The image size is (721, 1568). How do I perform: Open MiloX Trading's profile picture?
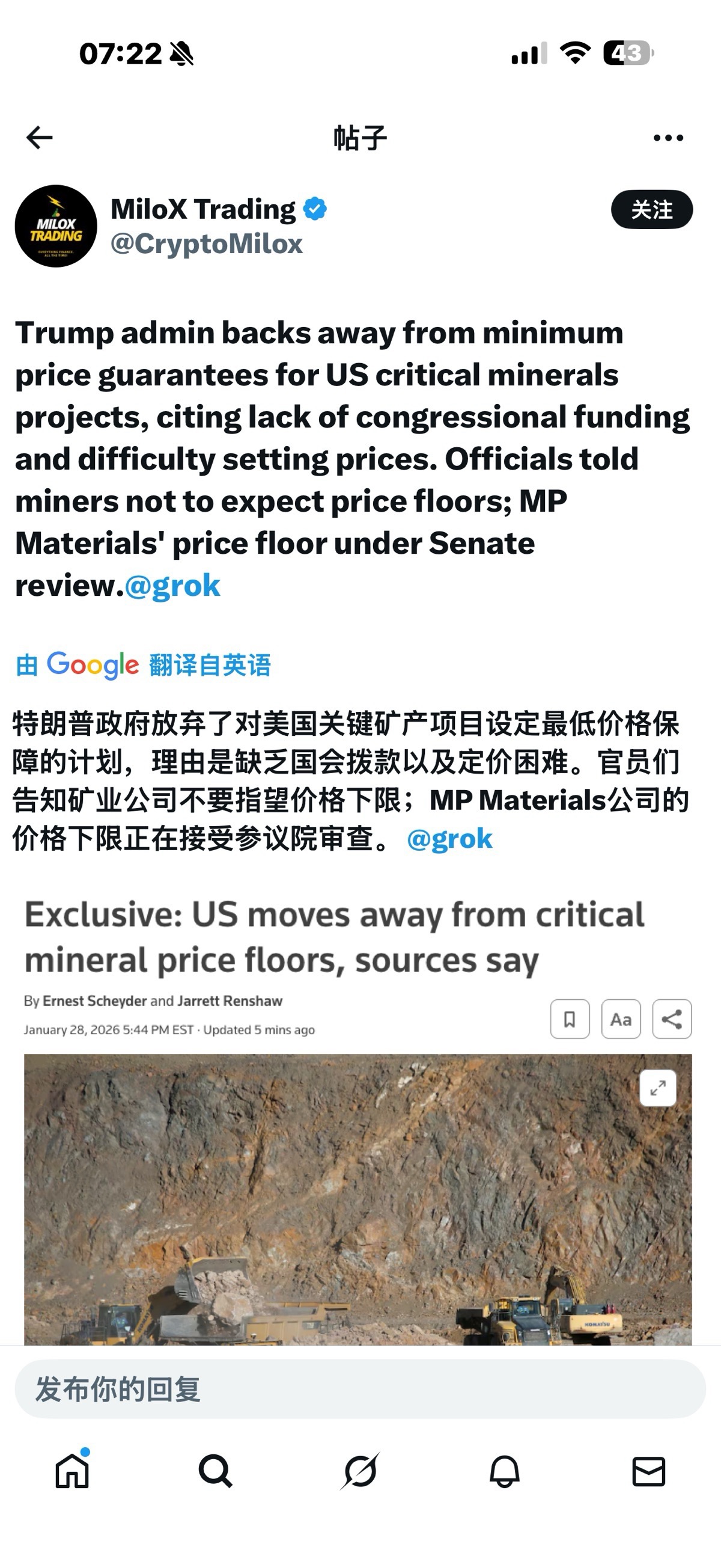click(56, 226)
